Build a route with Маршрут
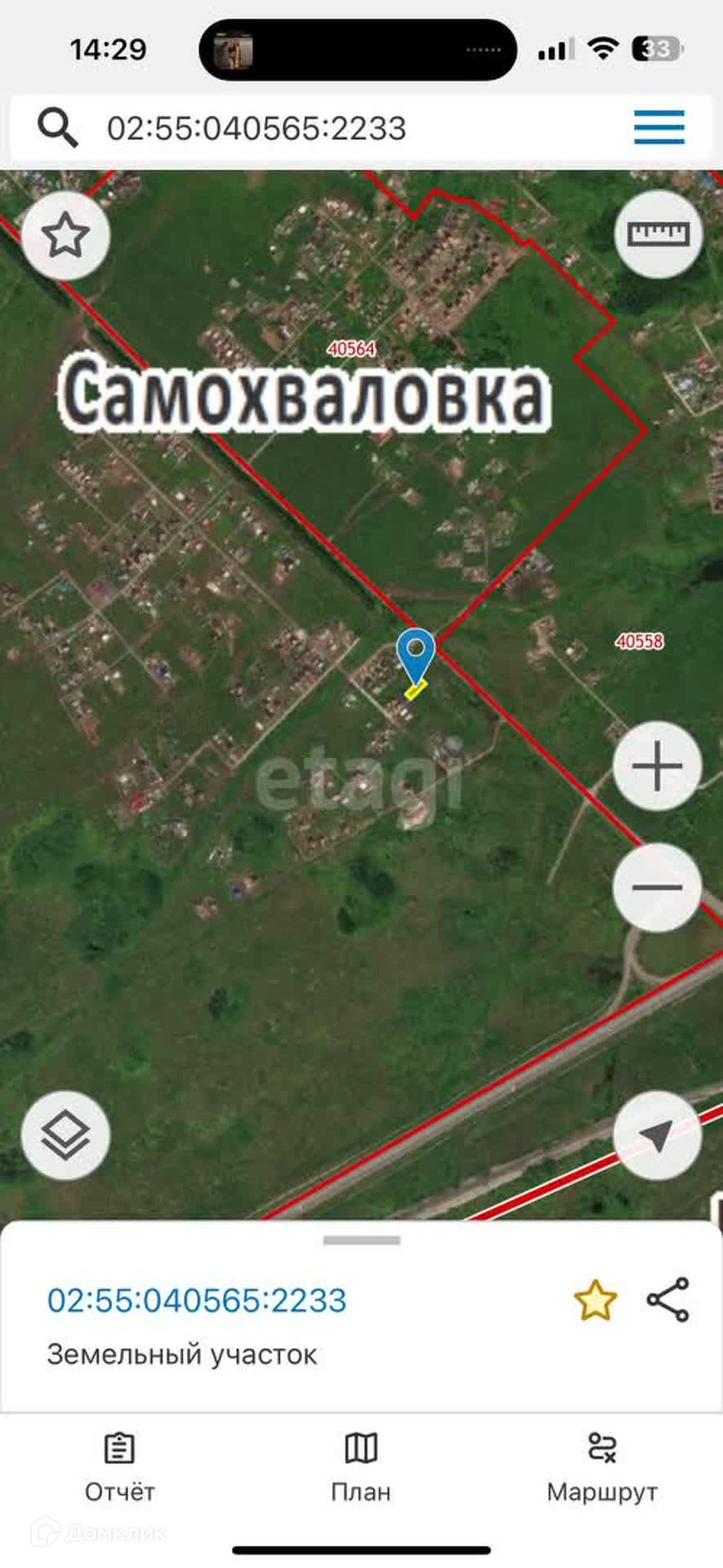 point(602,1468)
